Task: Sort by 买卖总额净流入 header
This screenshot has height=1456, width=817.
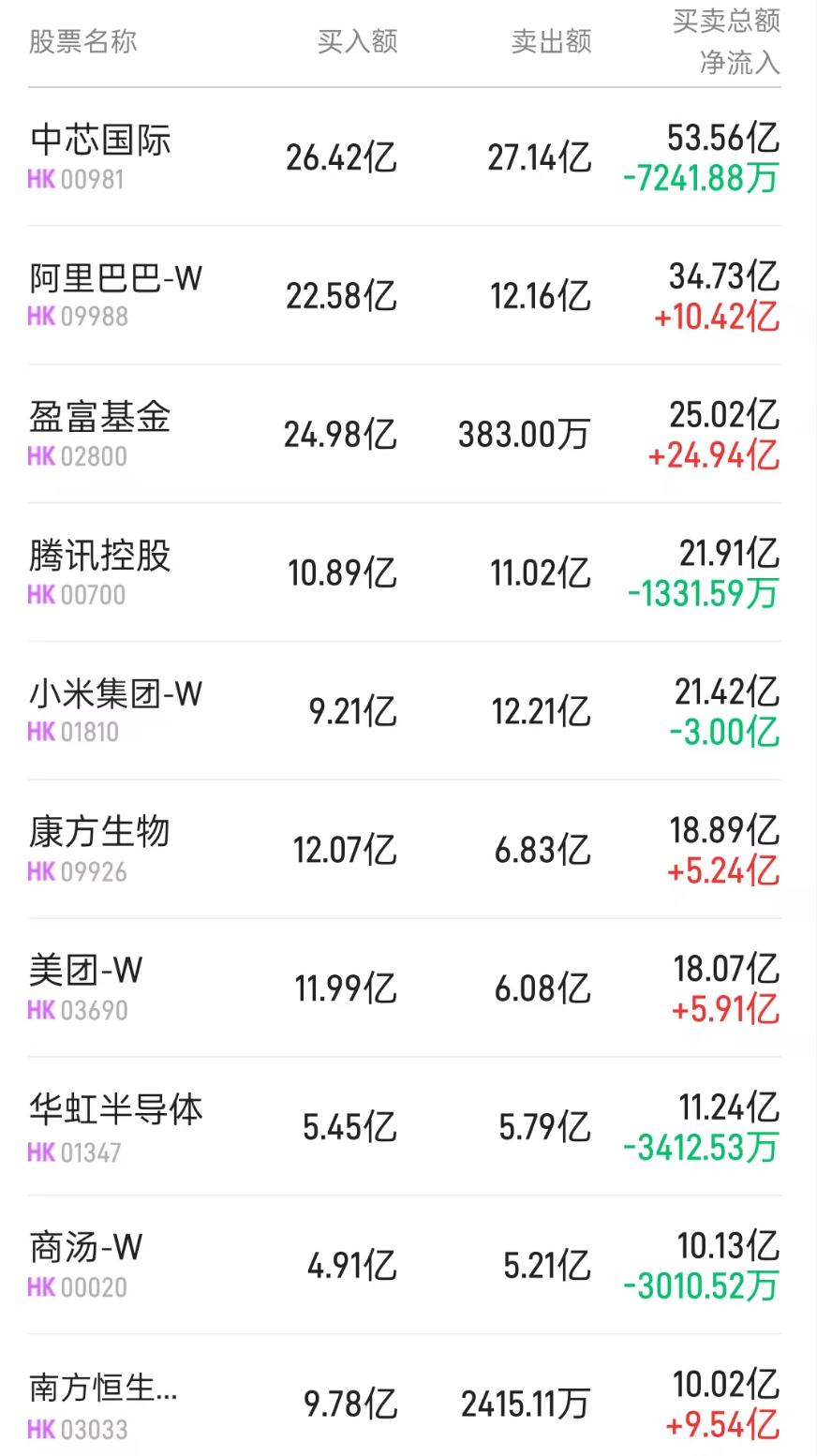Action: pyautogui.click(x=723, y=41)
